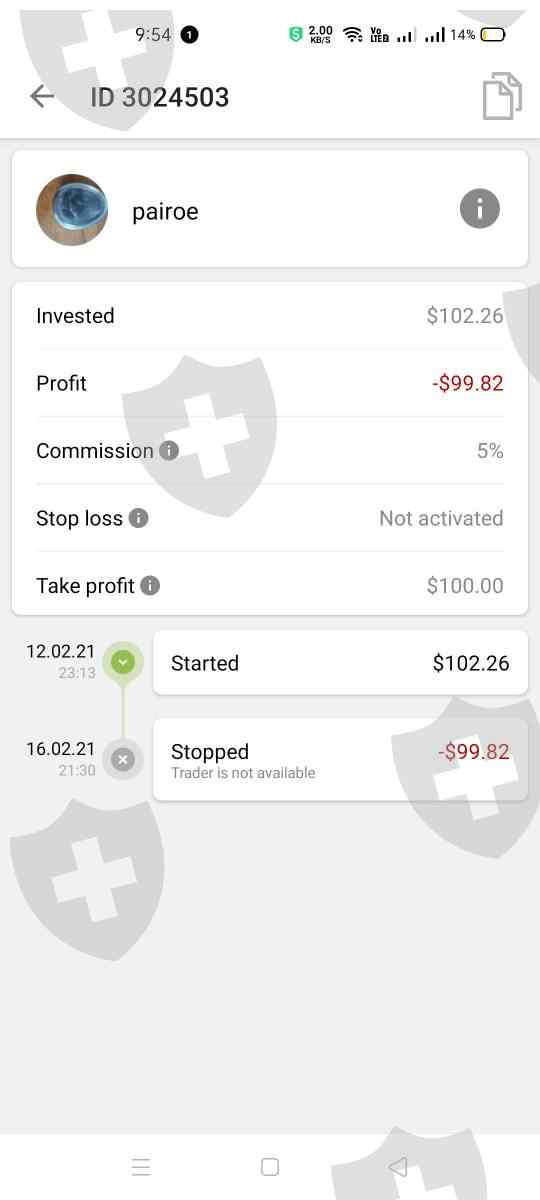Open recent apps from the navigation bar
540x1200 pixels.
141,1167
